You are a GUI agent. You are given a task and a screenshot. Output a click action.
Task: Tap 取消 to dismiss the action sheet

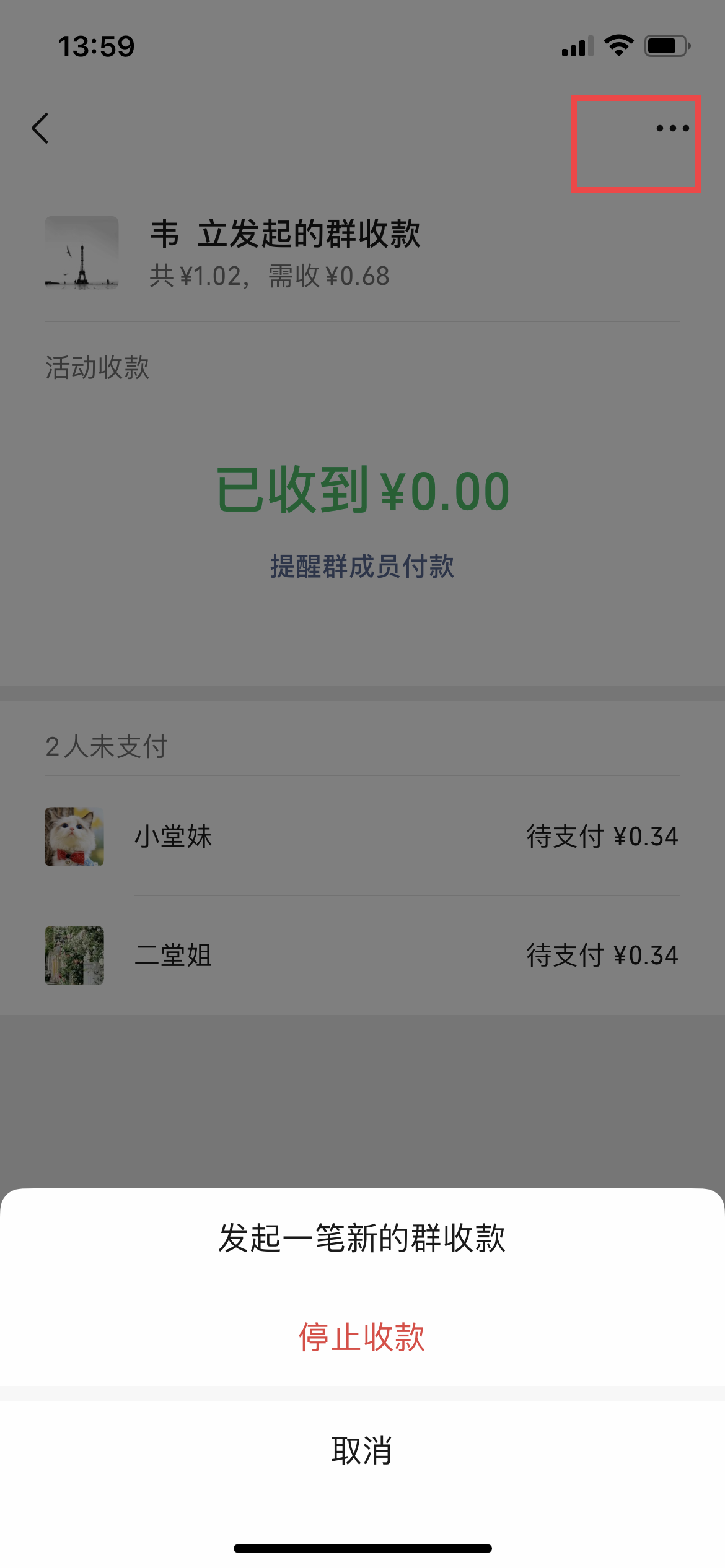pyautogui.click(x=362, y=1452)
